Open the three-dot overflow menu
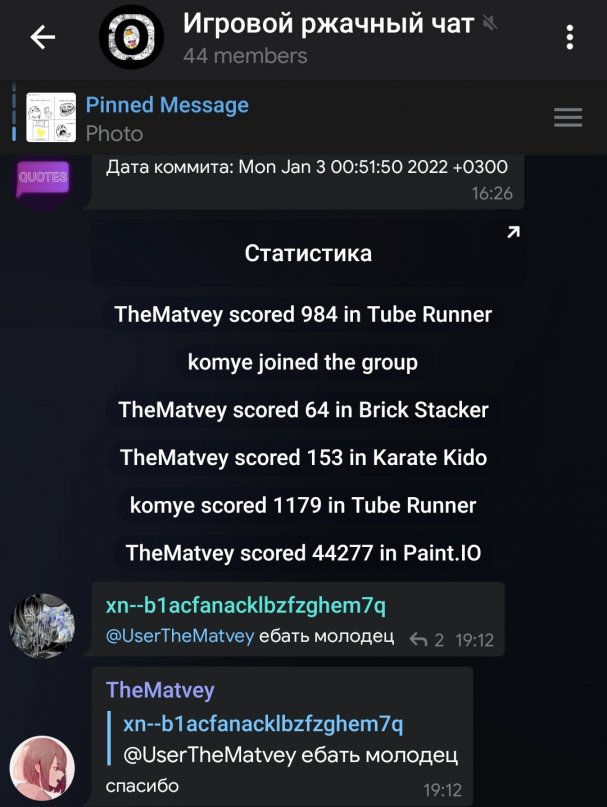This screenshot has width=607, height=807. pyautogui.click(x=569, y=38)
